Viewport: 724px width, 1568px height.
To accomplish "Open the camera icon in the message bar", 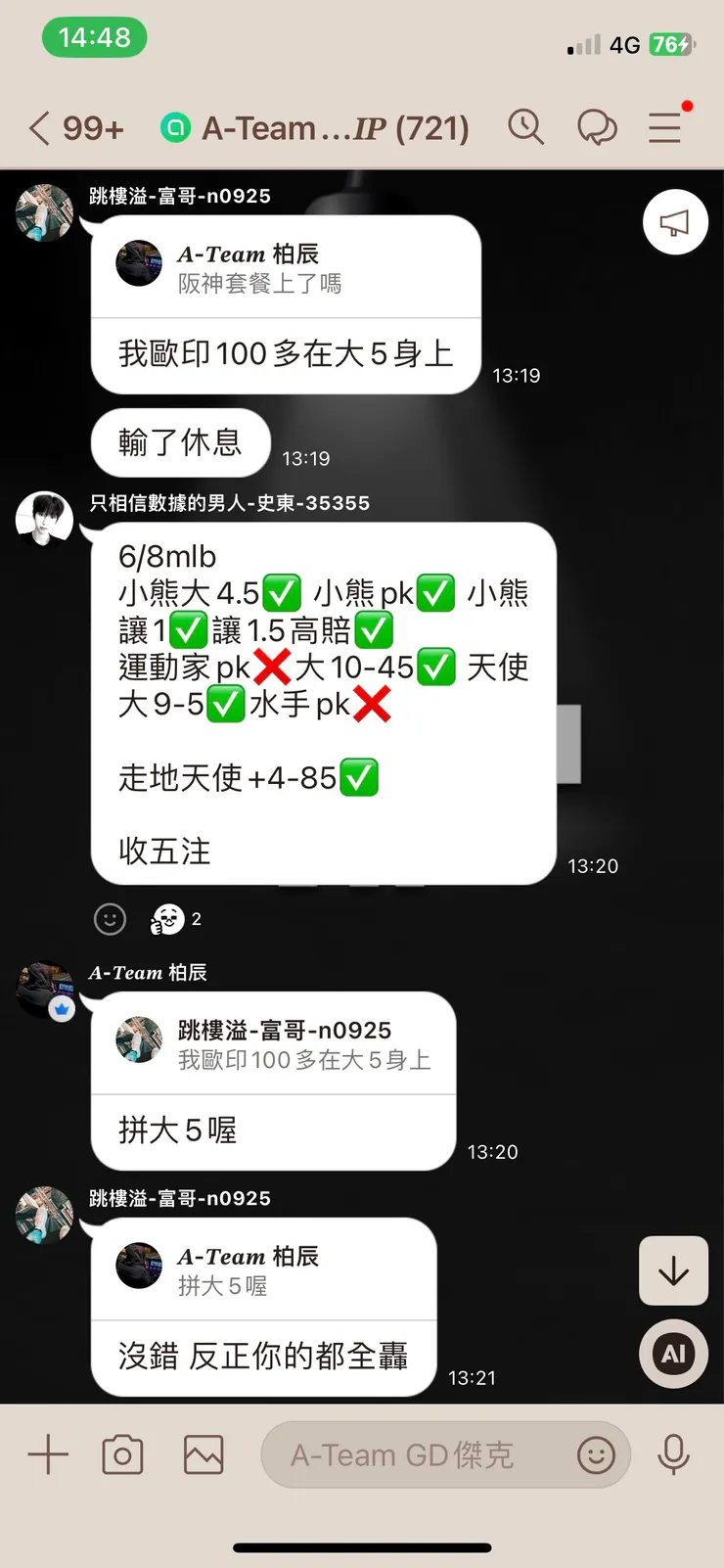I will (x=122, y=1454).
